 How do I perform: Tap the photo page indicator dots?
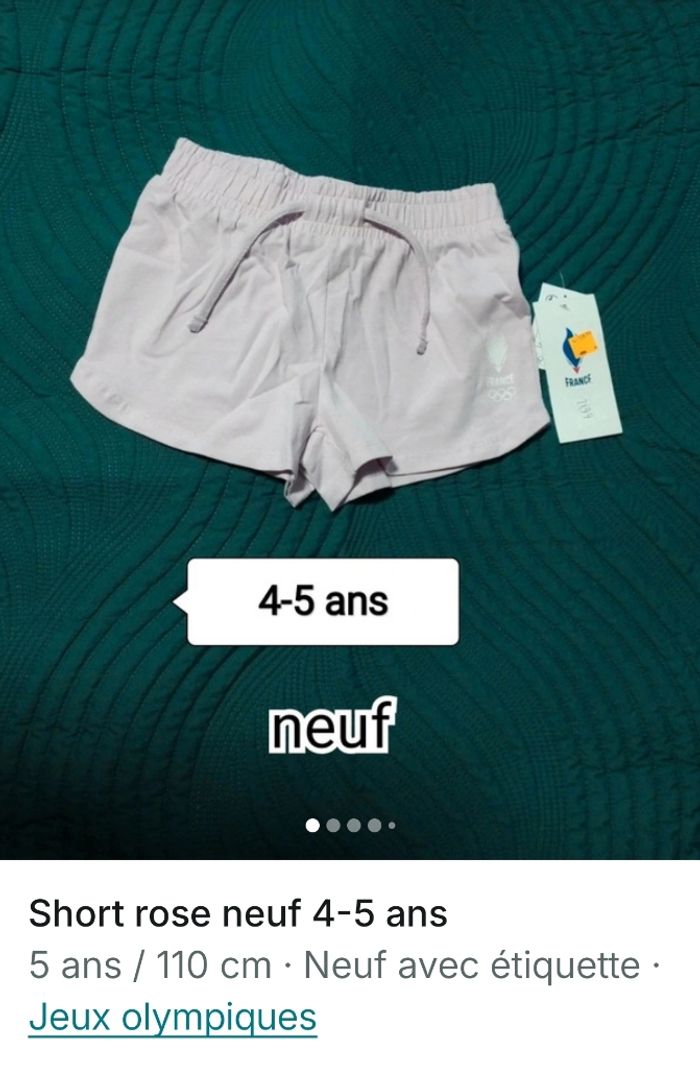350,825
